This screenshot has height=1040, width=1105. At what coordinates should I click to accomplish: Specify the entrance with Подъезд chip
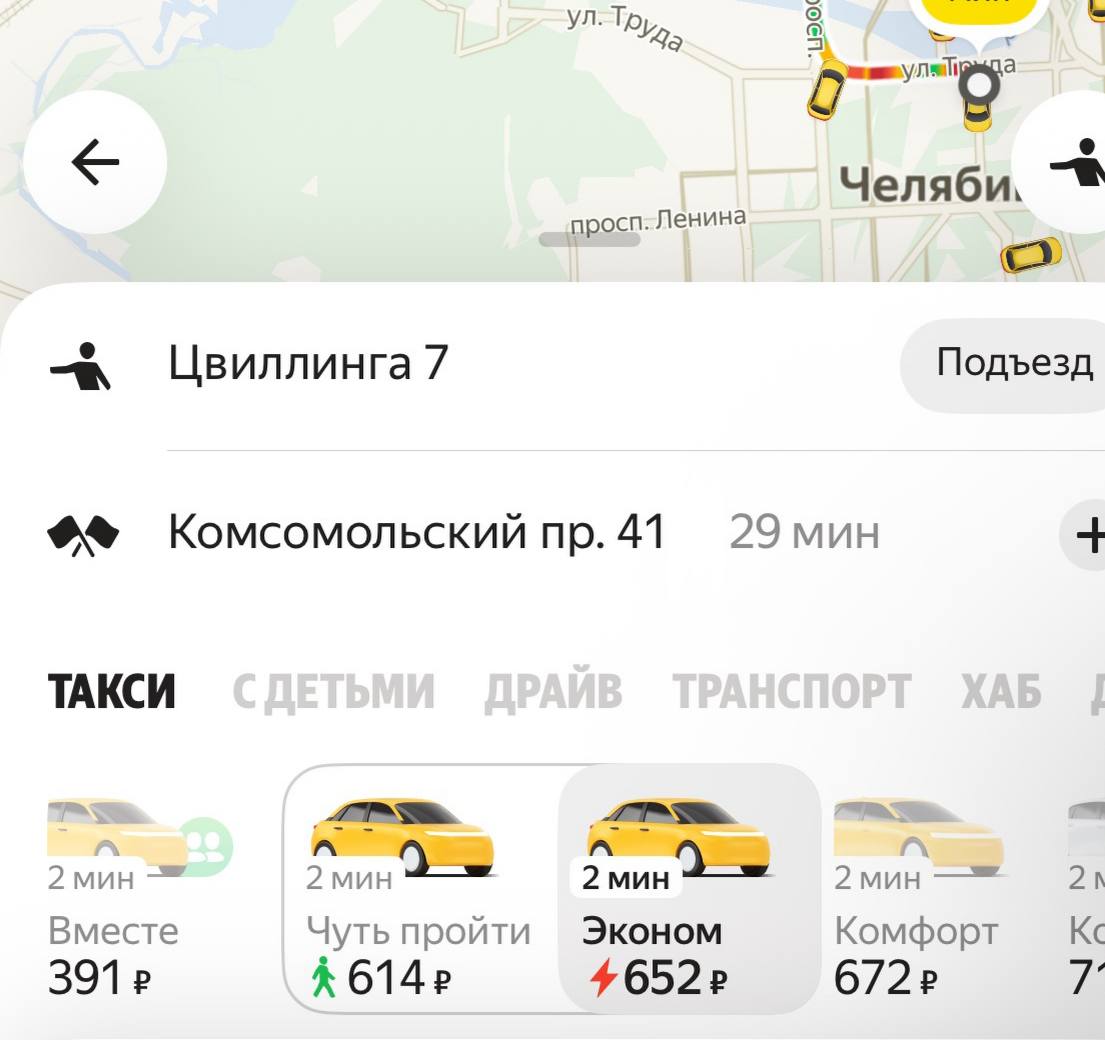(1012, 362)
